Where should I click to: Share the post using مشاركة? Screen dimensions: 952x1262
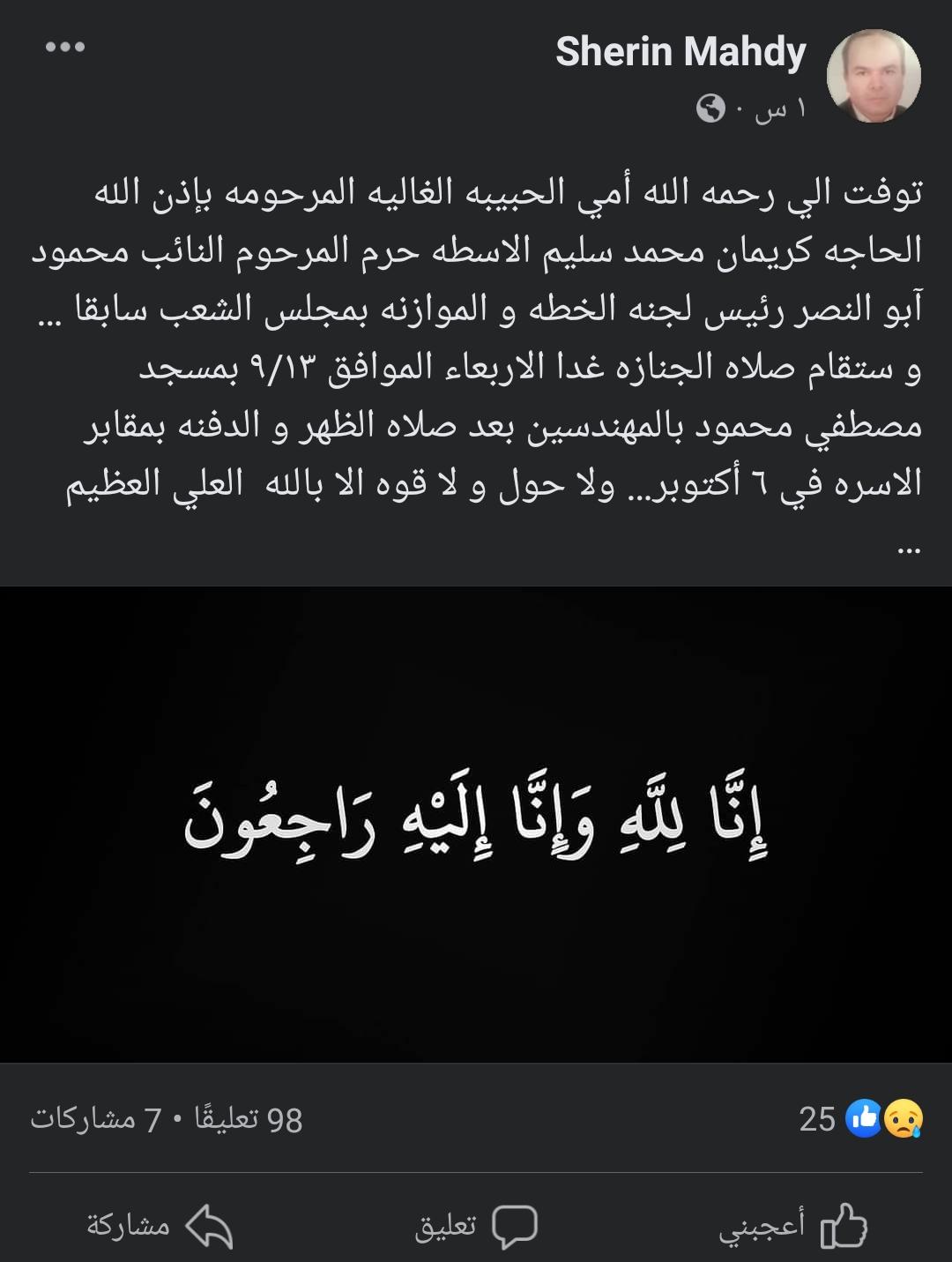(x=159, y=1226)
